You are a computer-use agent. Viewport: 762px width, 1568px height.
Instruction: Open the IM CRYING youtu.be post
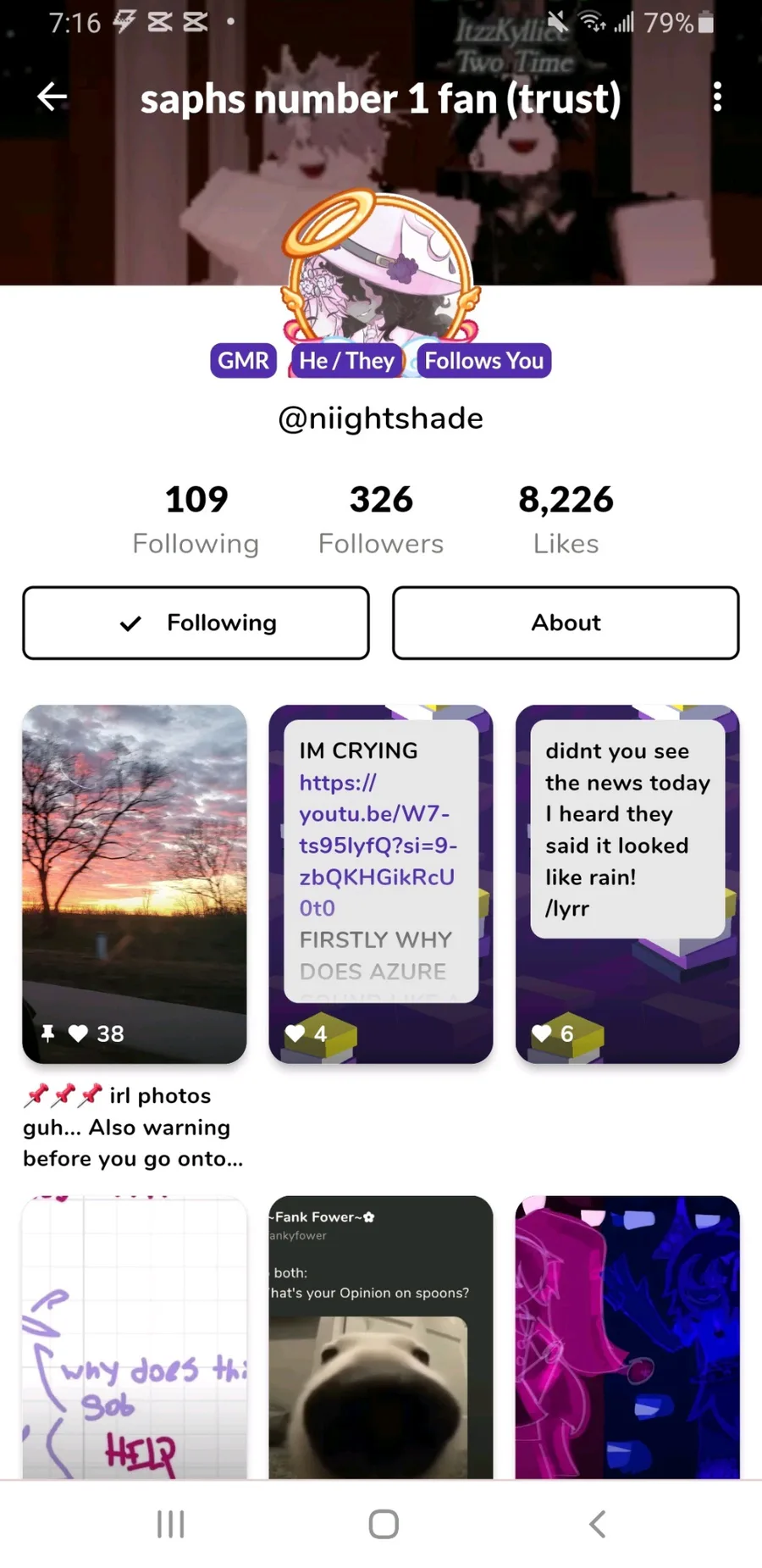pos(380,883)
